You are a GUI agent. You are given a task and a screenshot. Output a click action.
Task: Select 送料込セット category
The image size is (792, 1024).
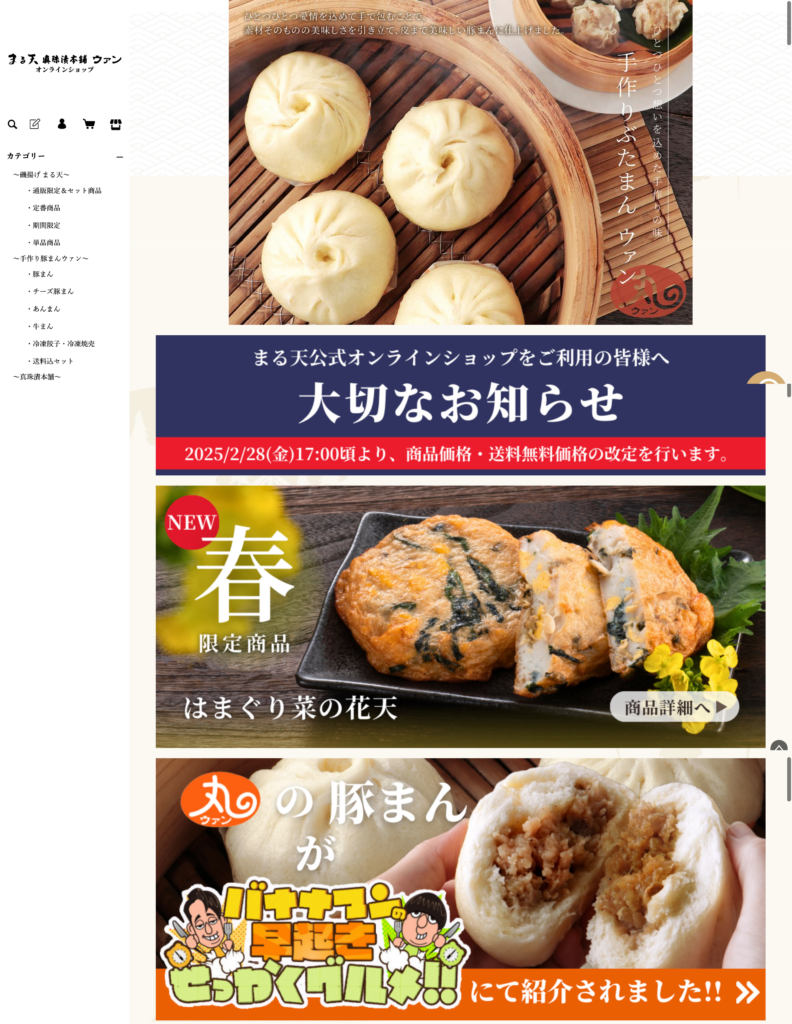coord(53,361)
